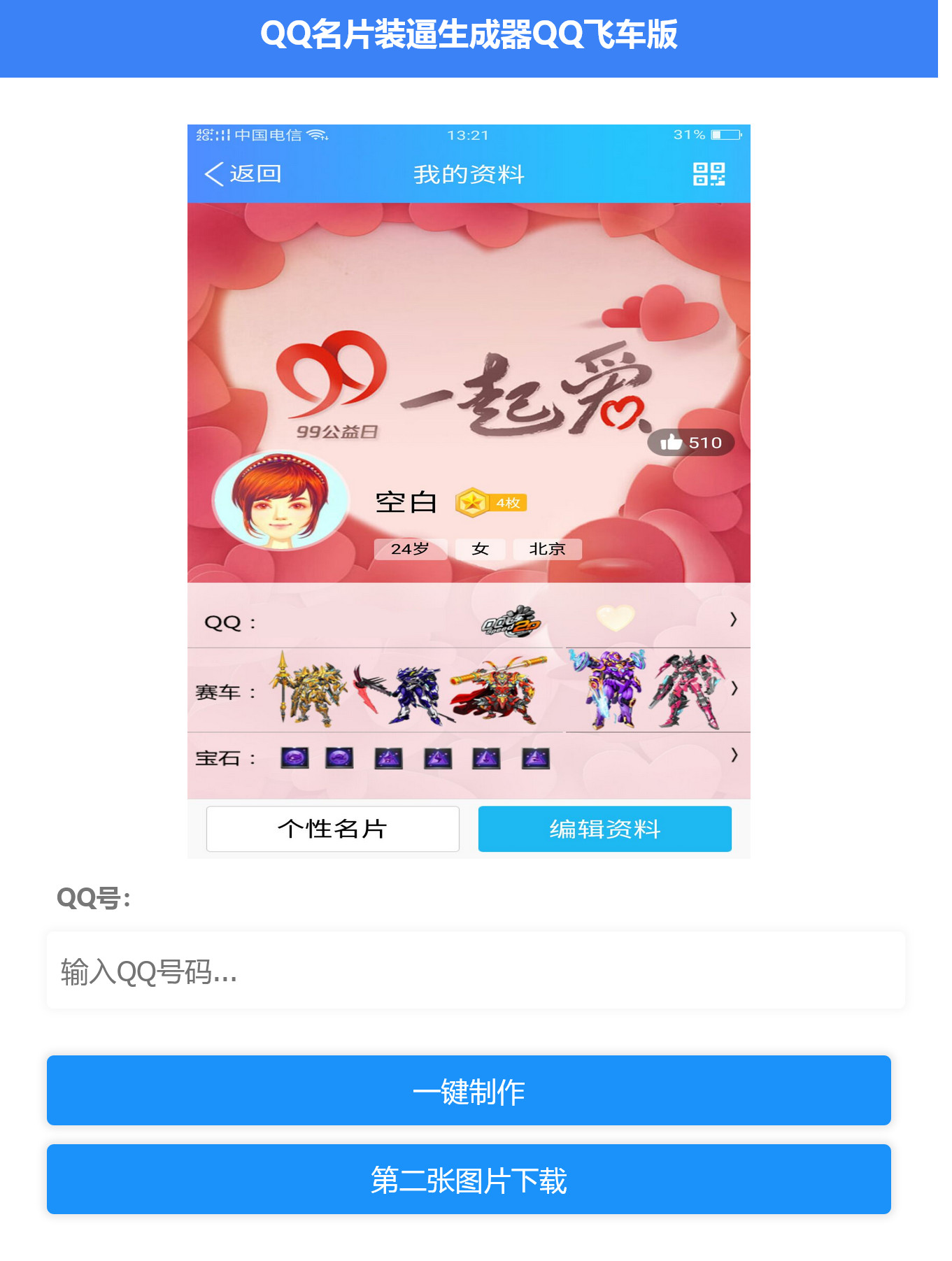Tap the QQ number input field
This screenshot has height=1261, width=952.
(476, 971)
